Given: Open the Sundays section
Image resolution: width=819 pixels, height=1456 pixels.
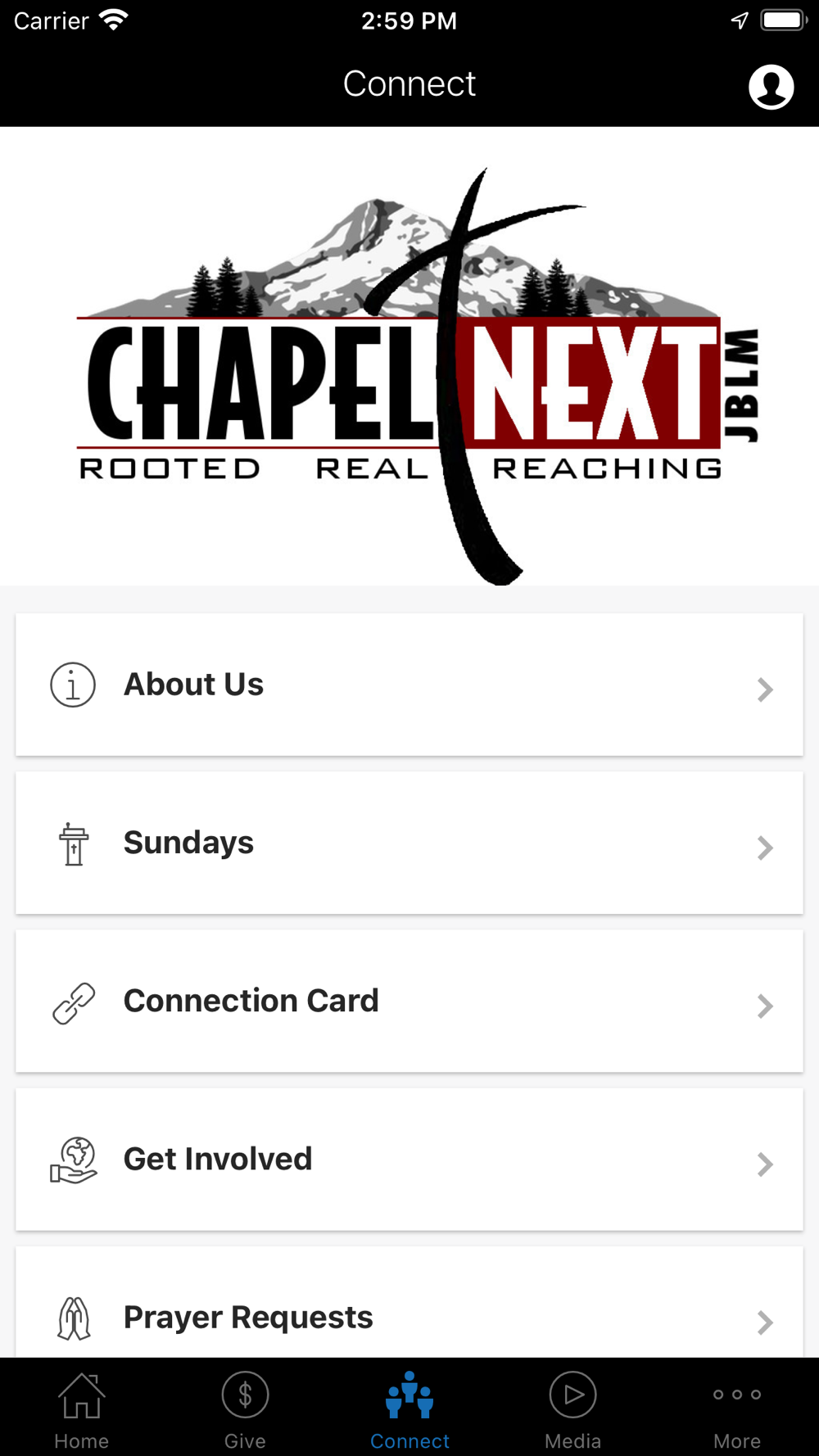Looking at the screenshot, I should point(409,843).
